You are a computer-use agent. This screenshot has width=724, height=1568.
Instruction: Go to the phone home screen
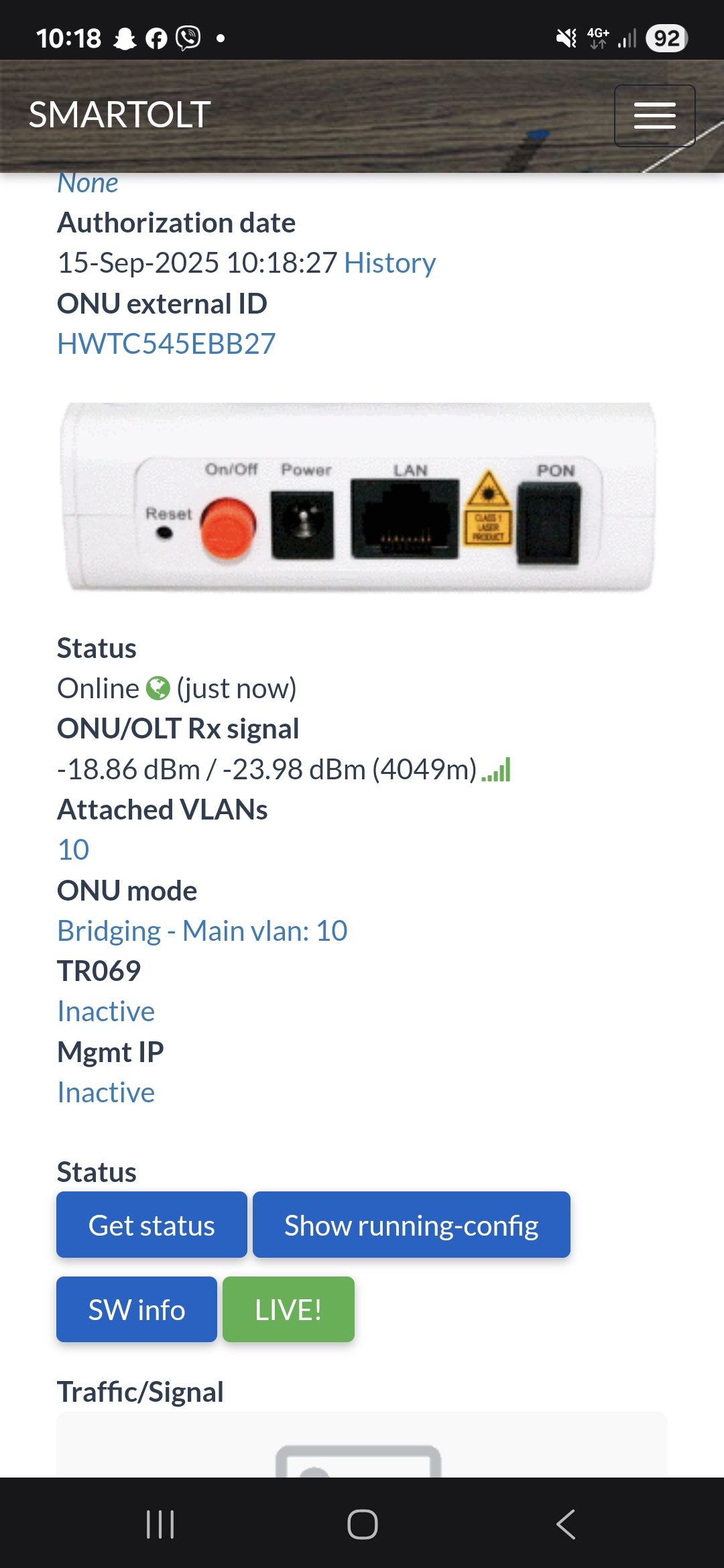tap(362, 1524)
